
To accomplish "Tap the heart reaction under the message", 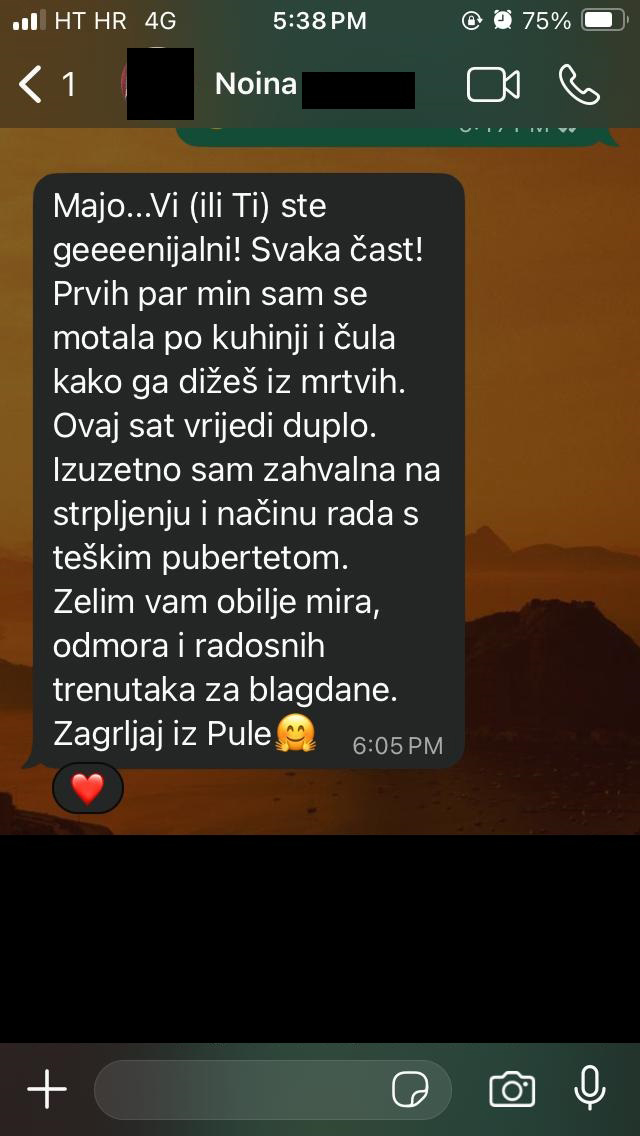I will pos(88,789).
